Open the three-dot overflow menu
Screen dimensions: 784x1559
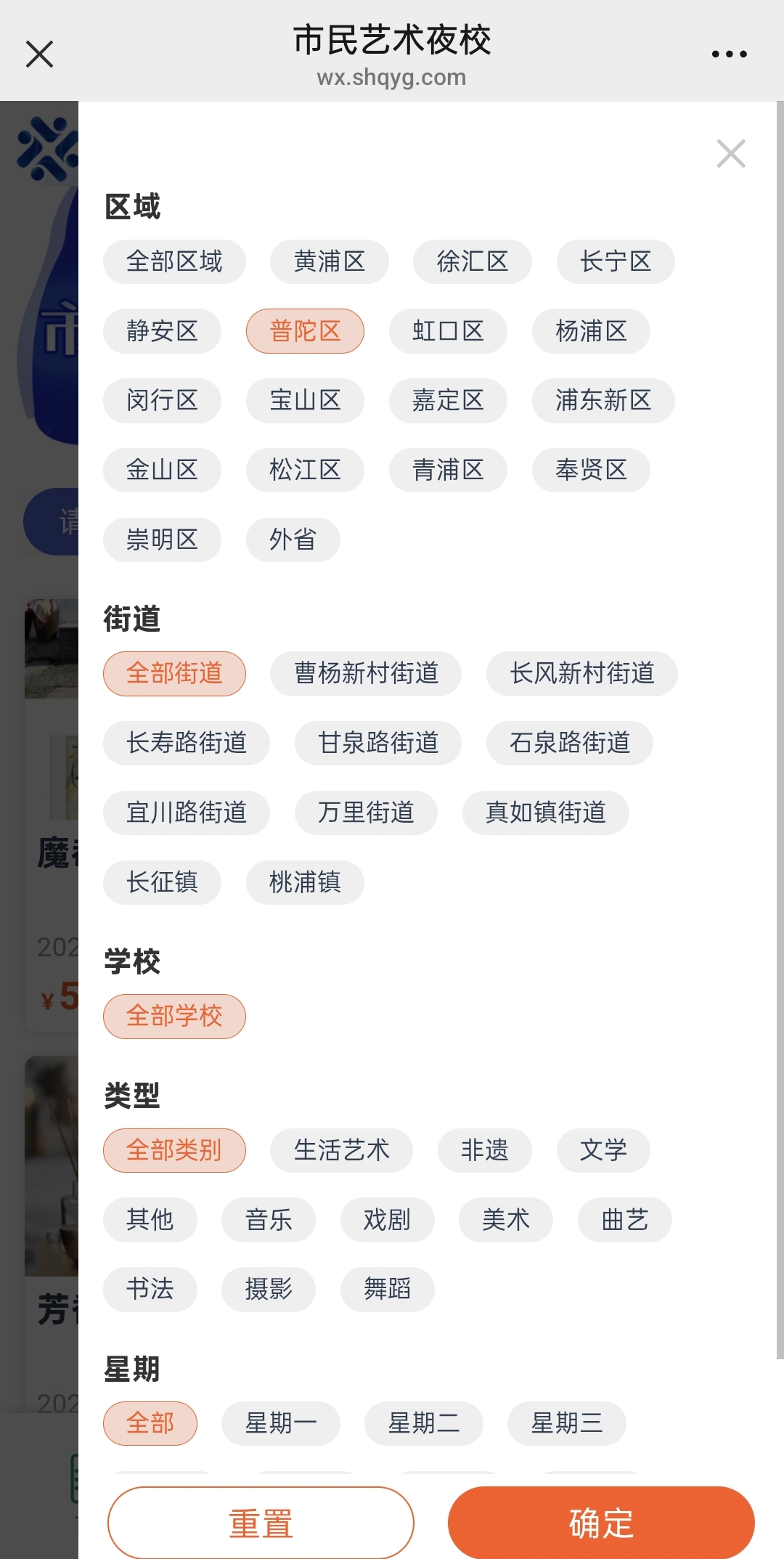(729, 54)
